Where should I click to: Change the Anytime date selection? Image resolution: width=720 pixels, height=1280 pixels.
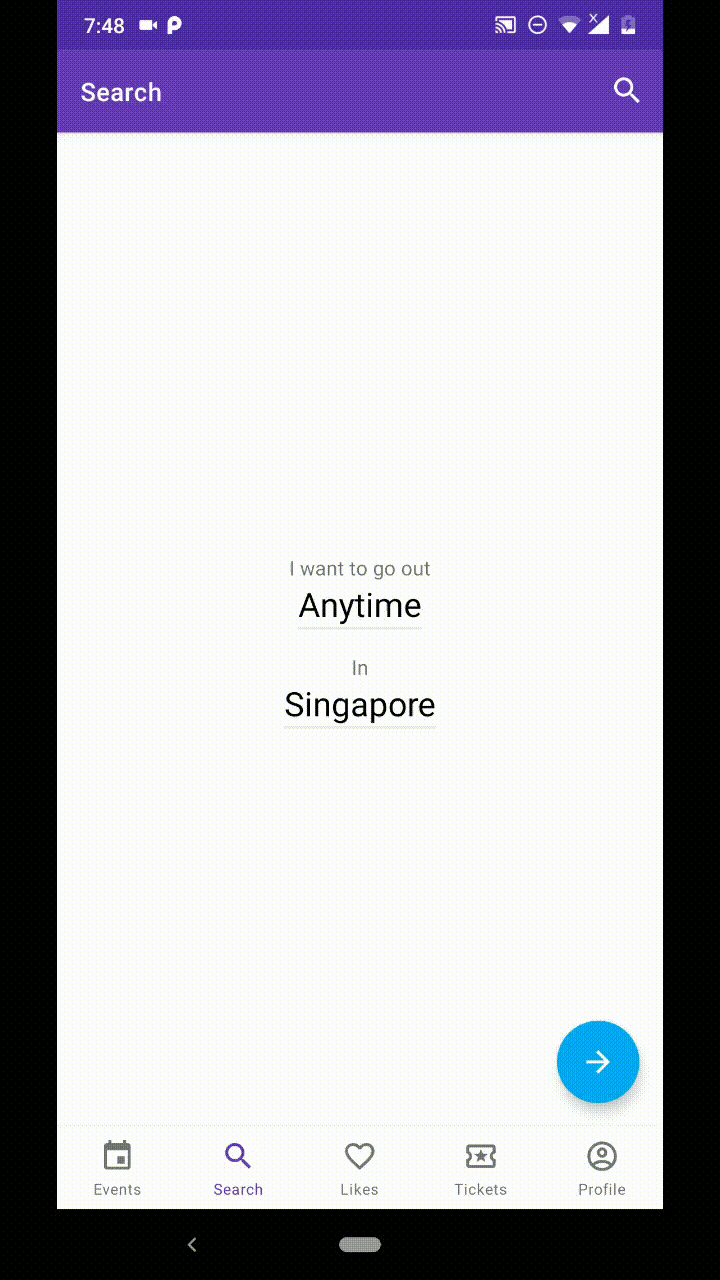[x=360, y=606]
